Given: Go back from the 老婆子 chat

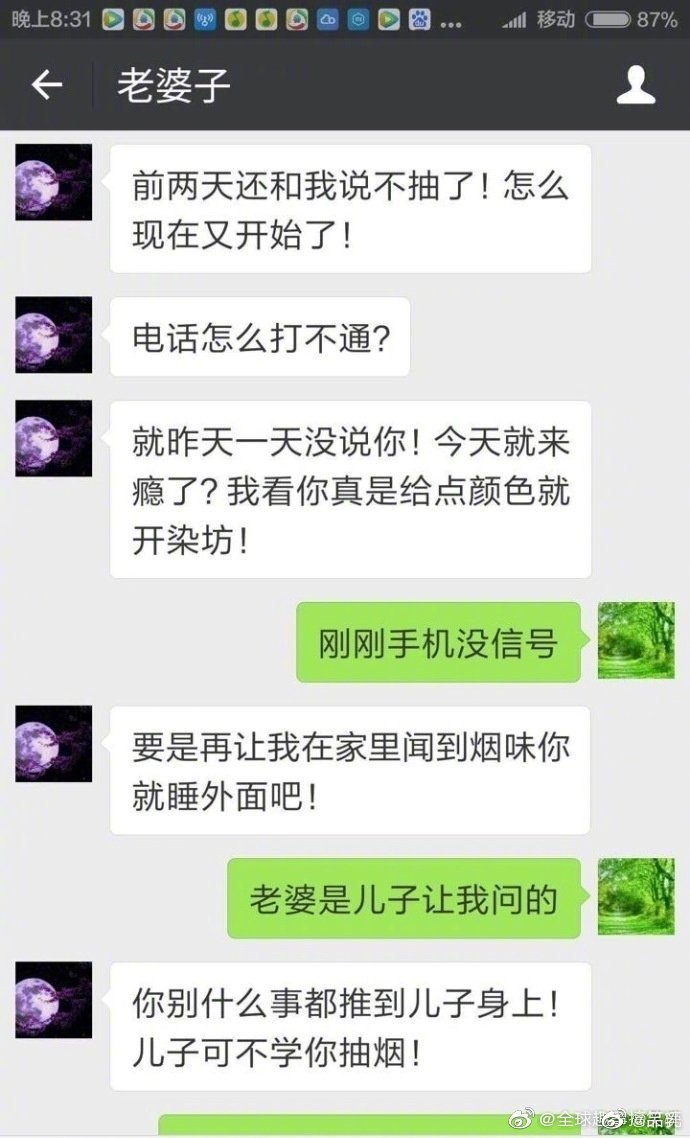Looking at the screenshot, I should (x=47, y=85).
